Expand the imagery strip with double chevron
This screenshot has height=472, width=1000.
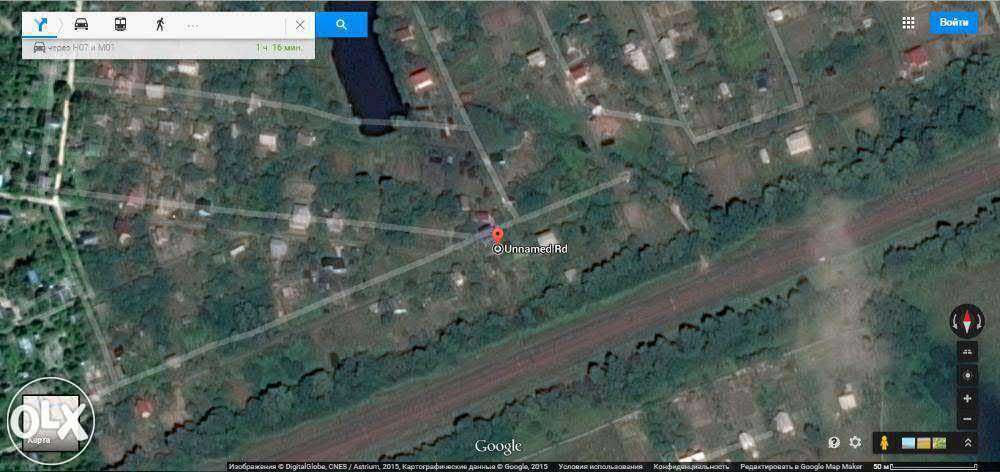pyautogui.click(x=968, y=442)
